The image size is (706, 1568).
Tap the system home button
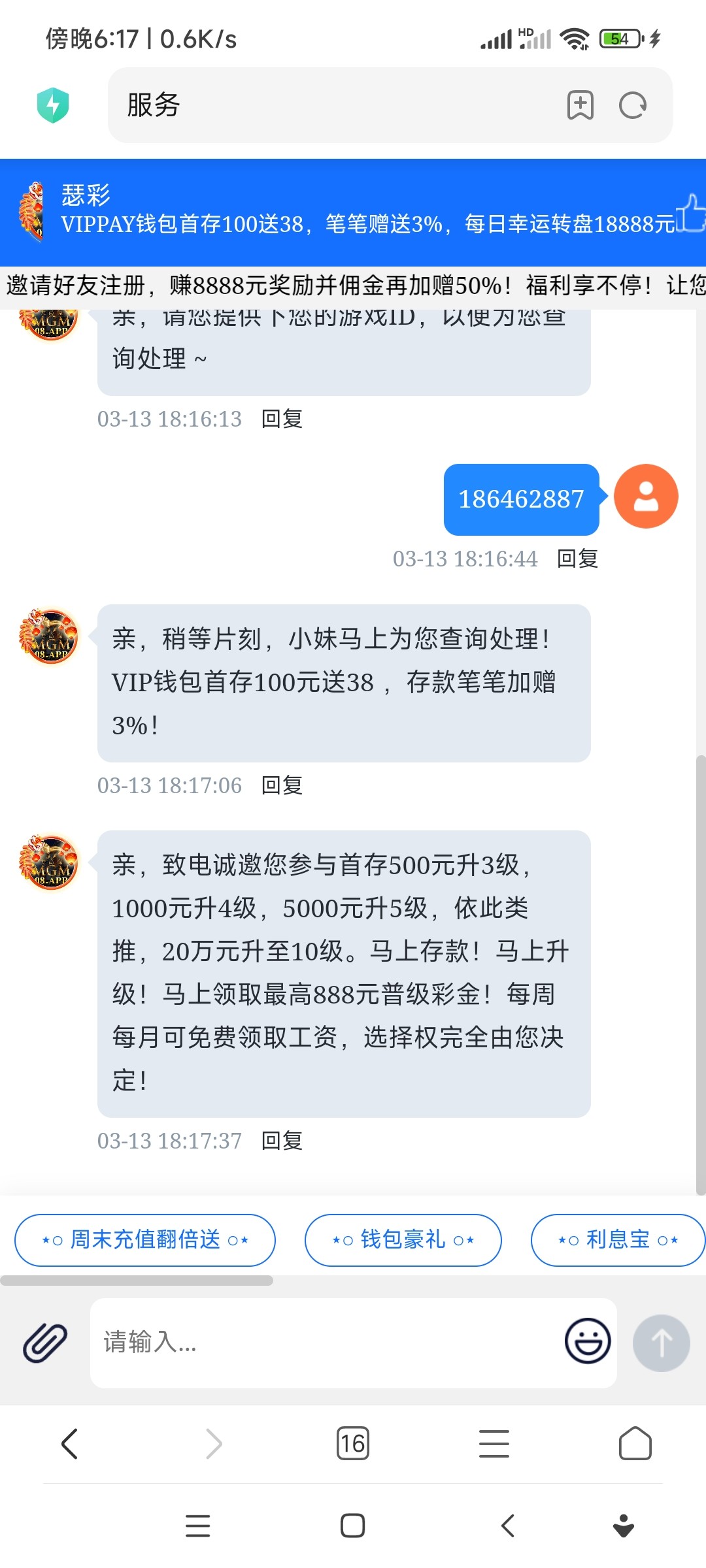pyautogui.click(x=352, y=1526)
